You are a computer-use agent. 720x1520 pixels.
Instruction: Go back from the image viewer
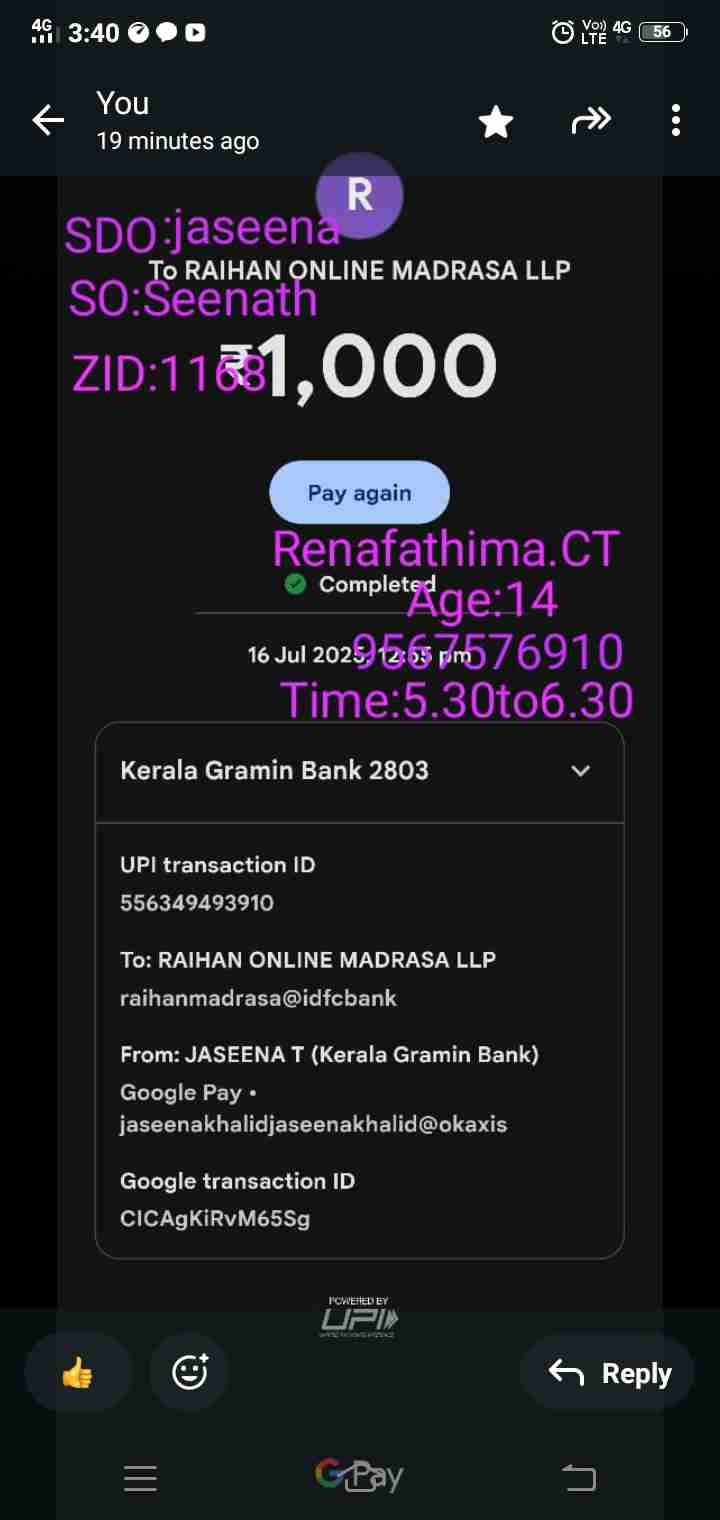tap(48, 121)
